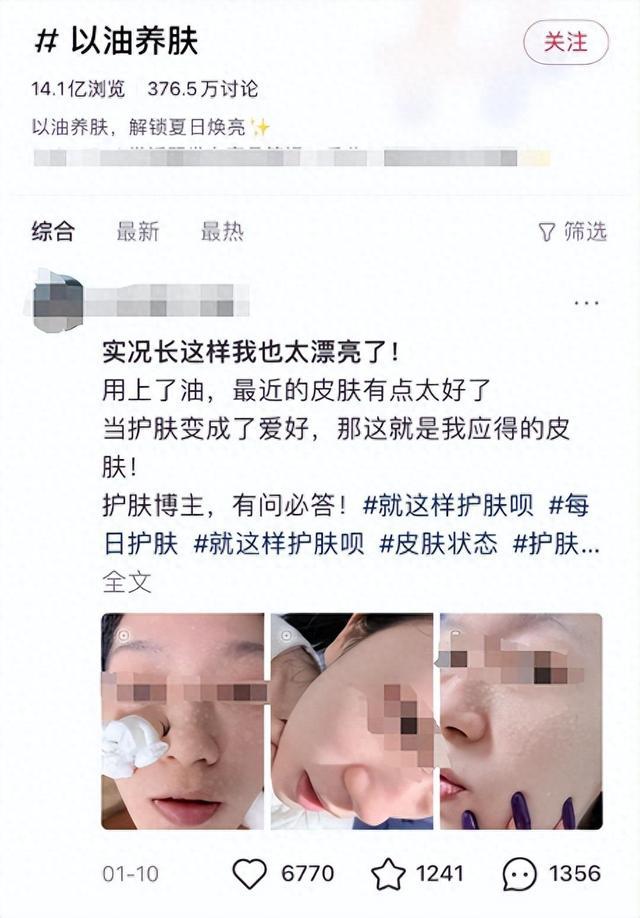This screenshot has height=918, width=640.
Task: Open the first post photo with the cotton pad
Action: click(x=183, y=721)
